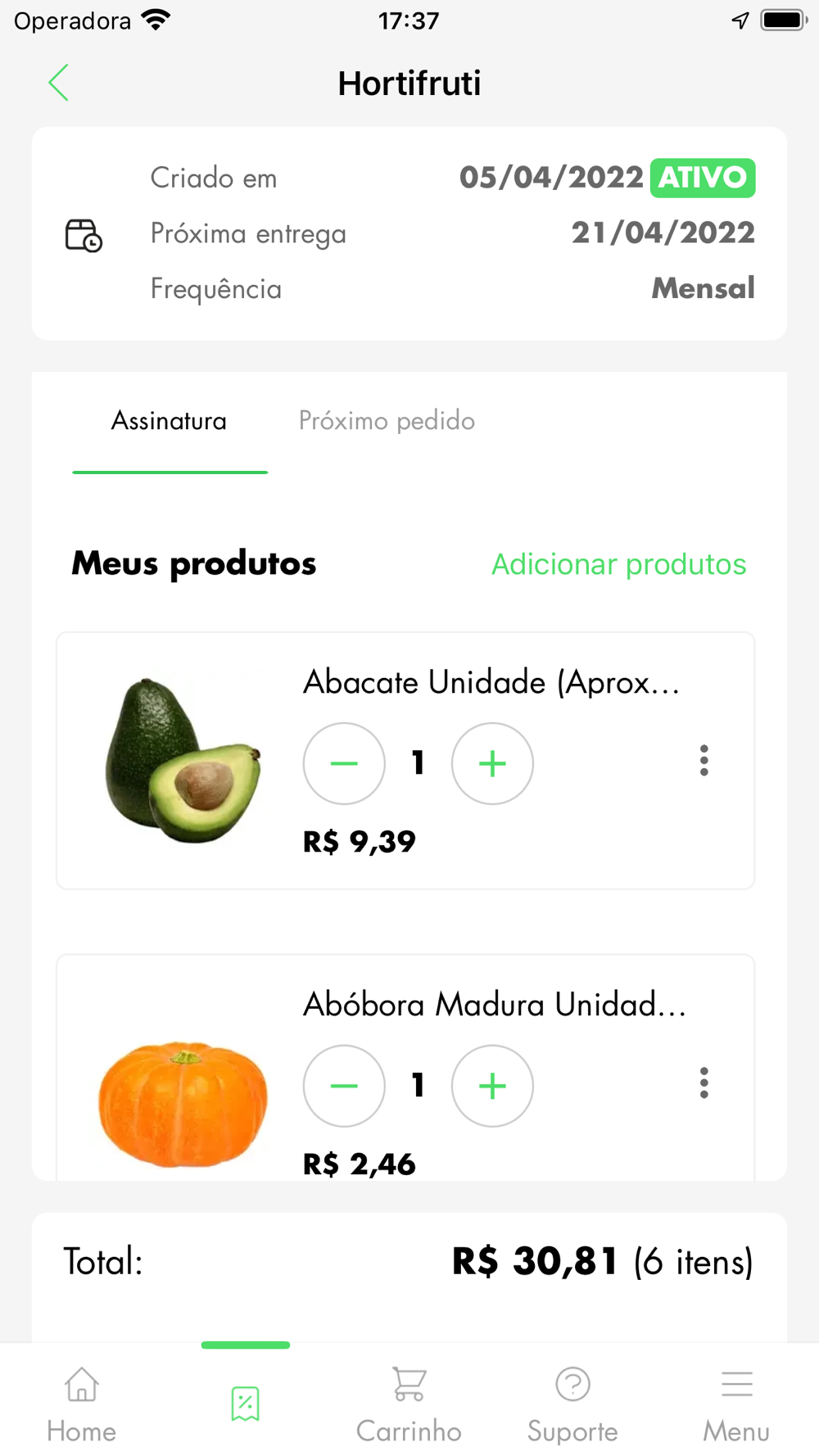Viewport: 819px width, 1456px height.
Task: Open more options for Abóbora Madura
Action: pos(704,1083)
